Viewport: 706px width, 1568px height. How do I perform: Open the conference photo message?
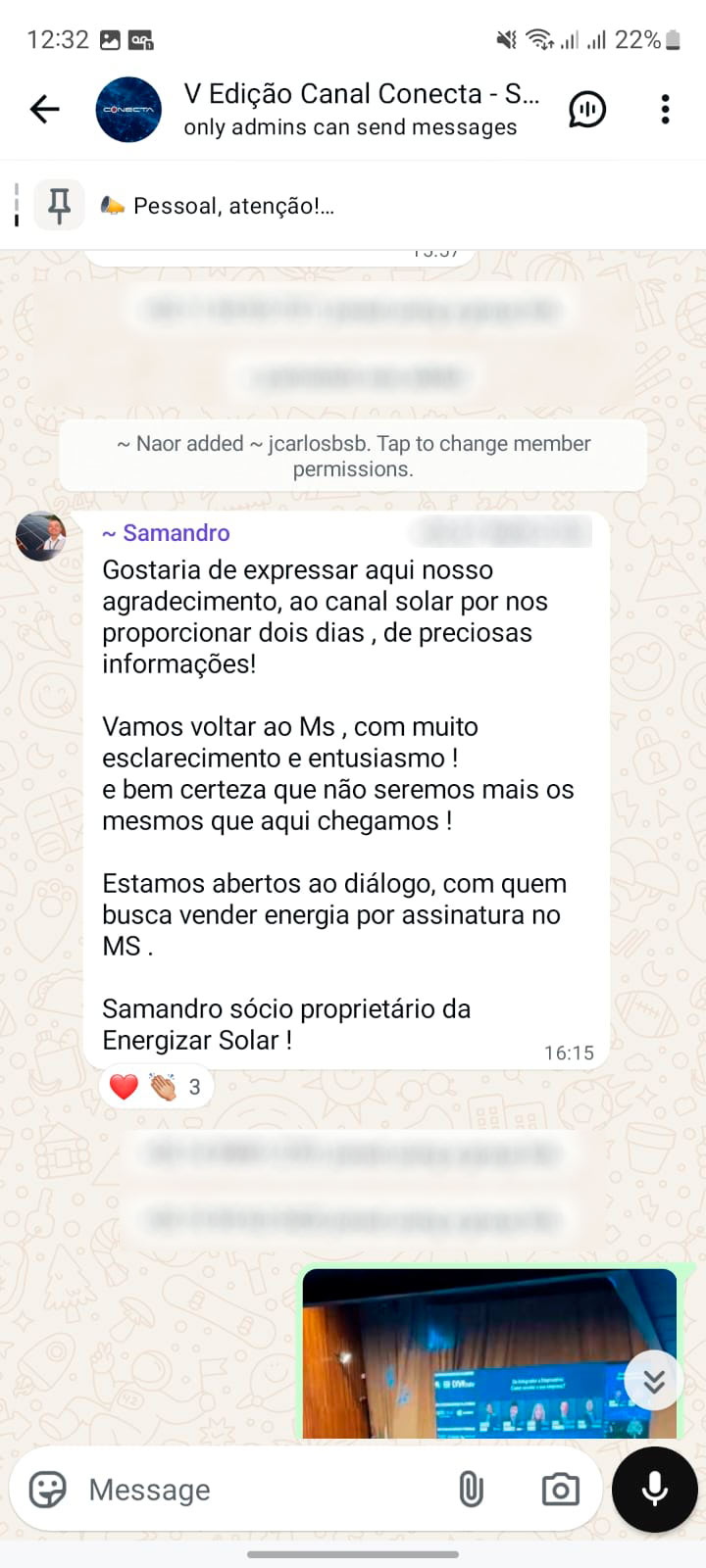coord(488,1354)
